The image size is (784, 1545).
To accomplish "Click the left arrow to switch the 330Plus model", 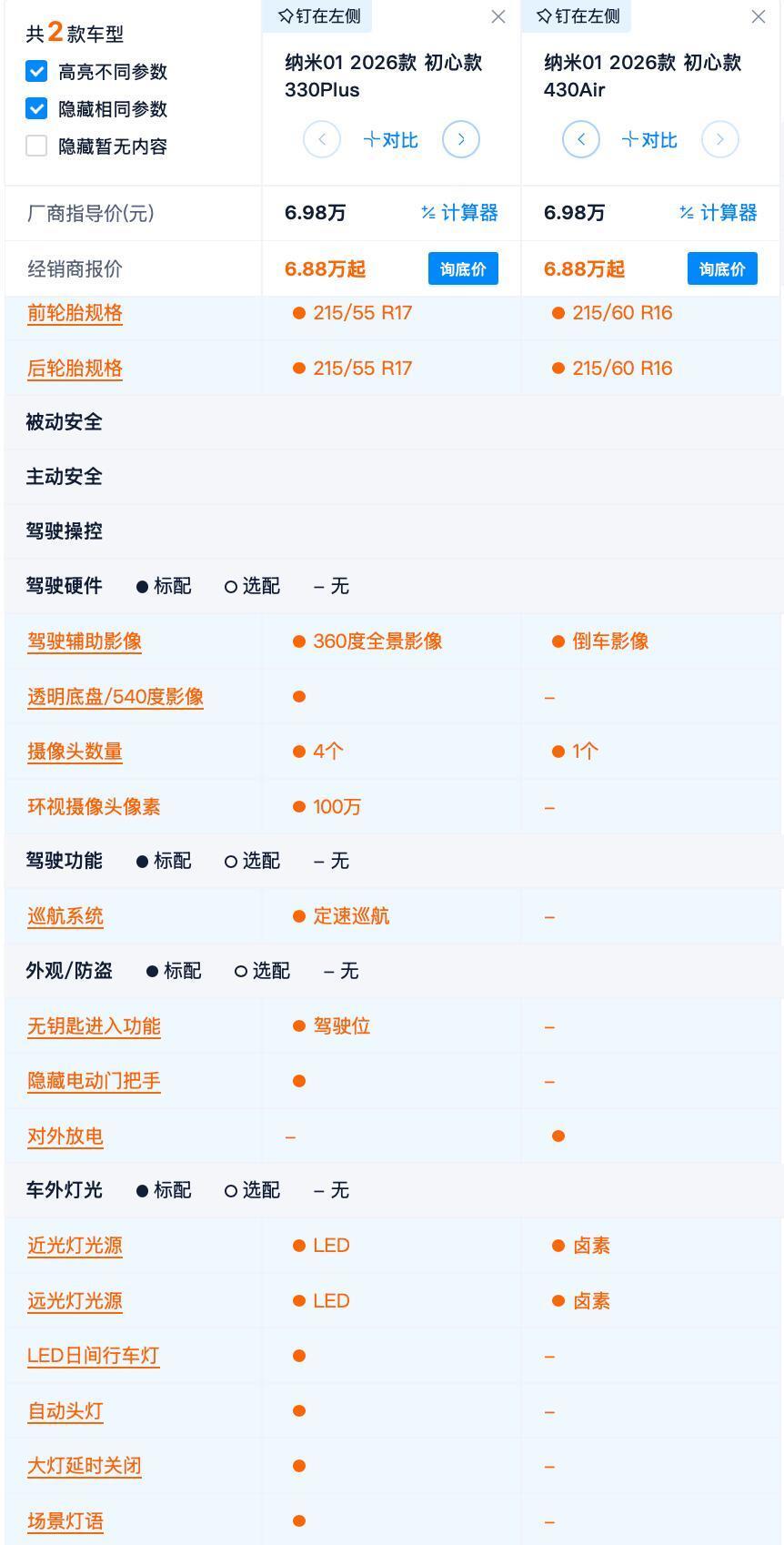I will click(x=320, y=139).
